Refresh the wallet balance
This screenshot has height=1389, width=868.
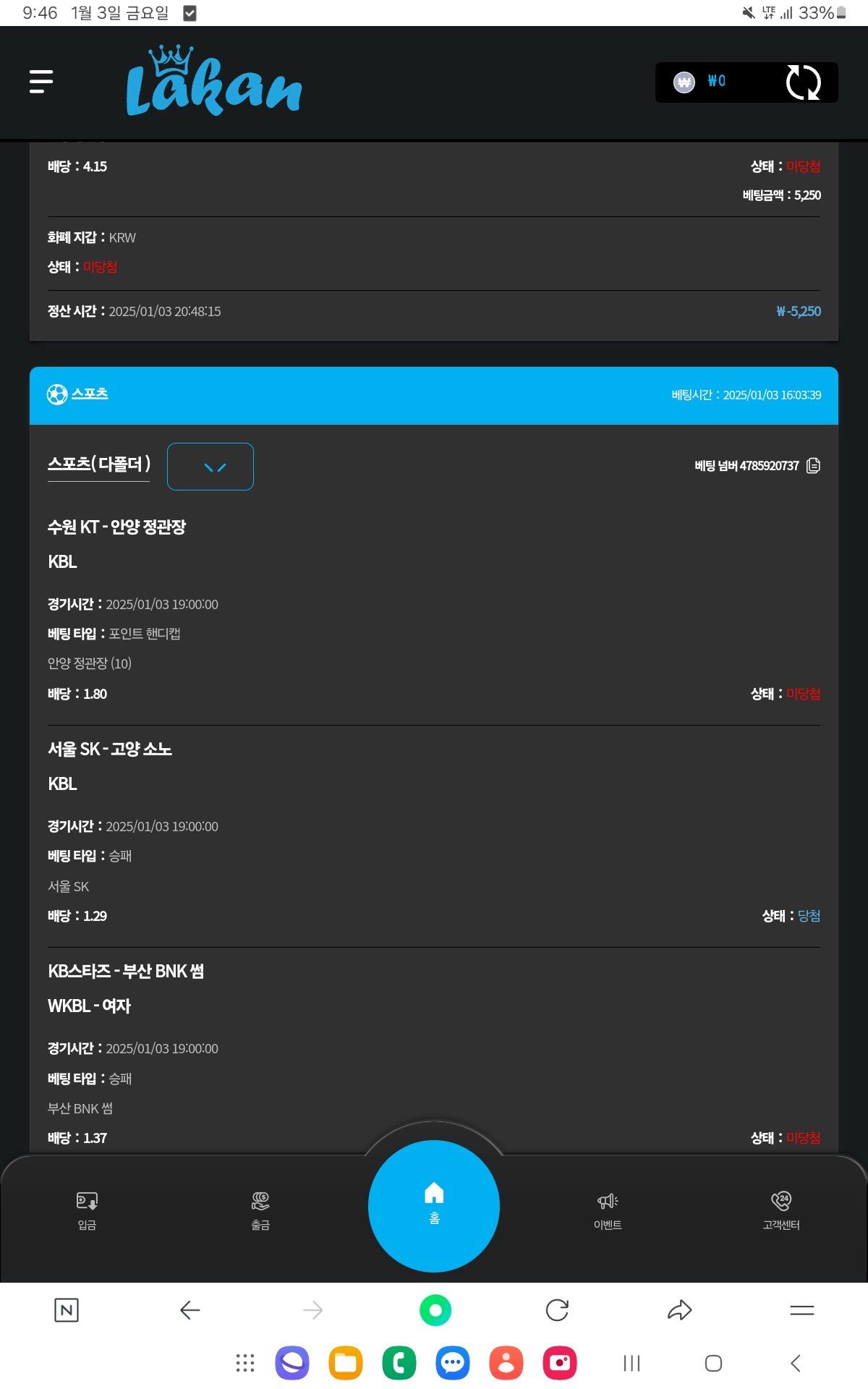[803, 82]
